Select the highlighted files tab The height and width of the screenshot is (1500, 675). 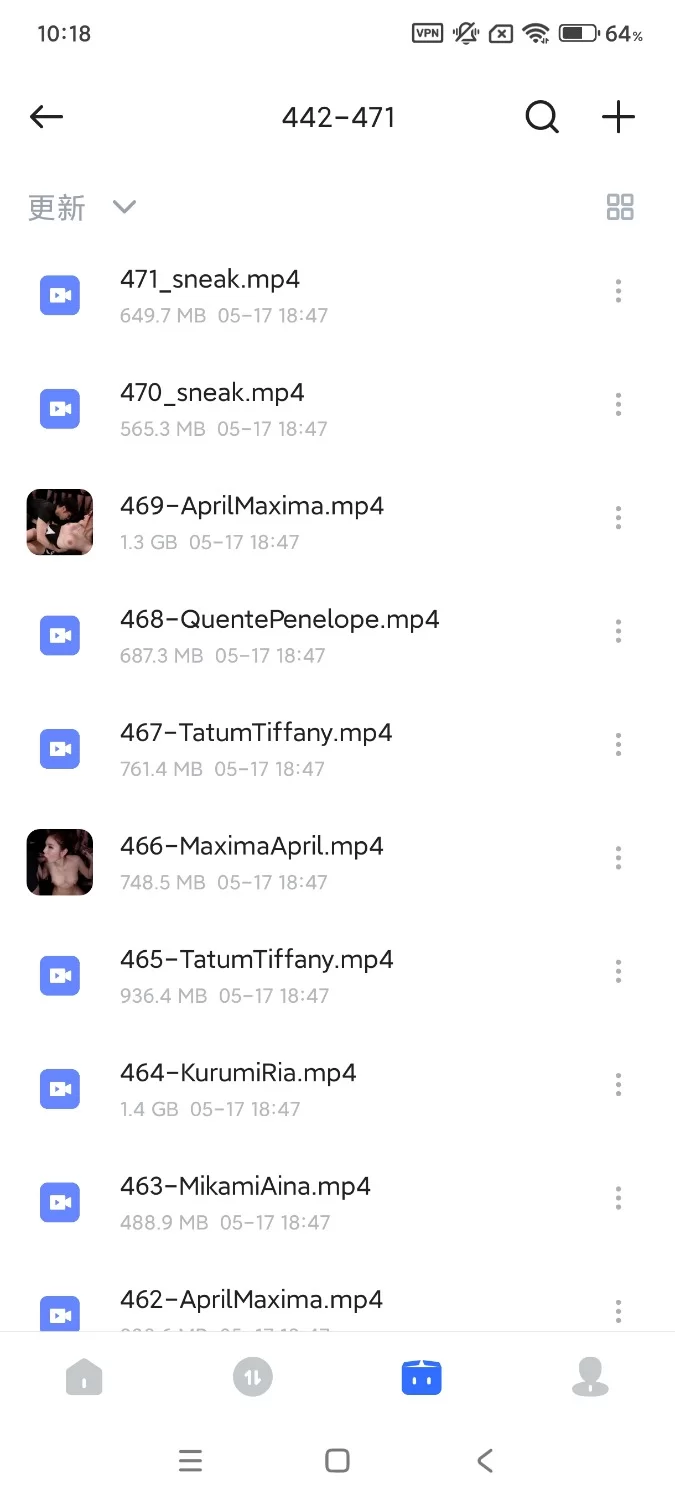click(x=421, y=1378)
